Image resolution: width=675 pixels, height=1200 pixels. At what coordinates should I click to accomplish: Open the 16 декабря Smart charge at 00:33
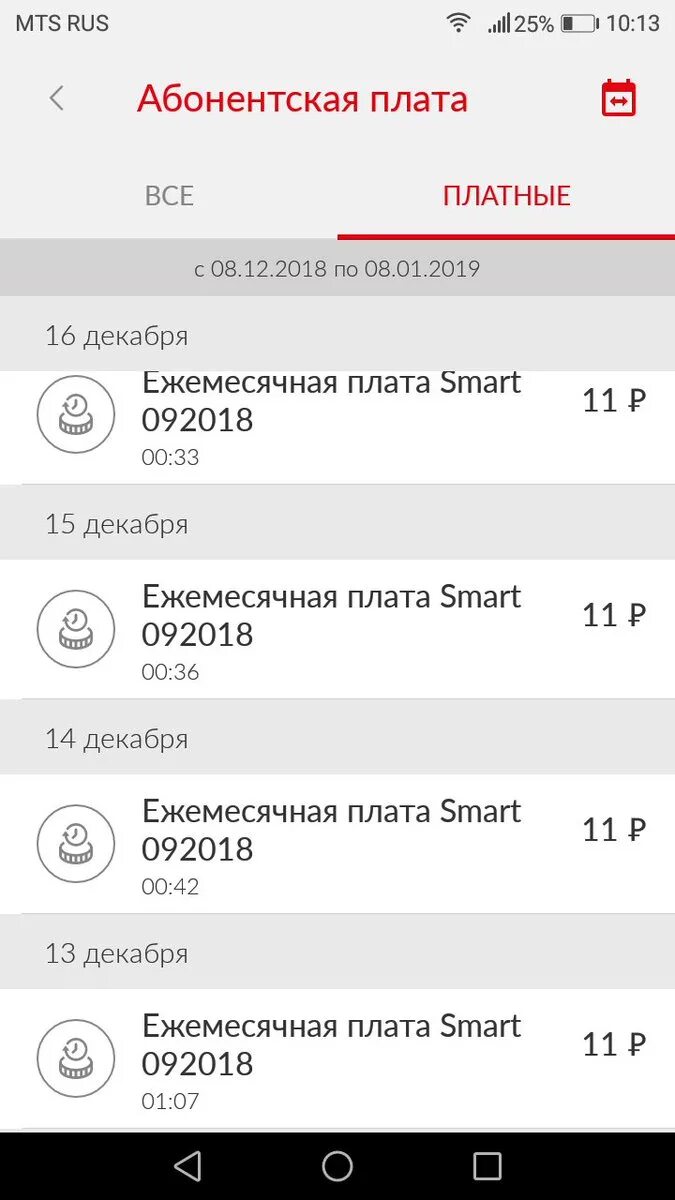click(337, 427)
